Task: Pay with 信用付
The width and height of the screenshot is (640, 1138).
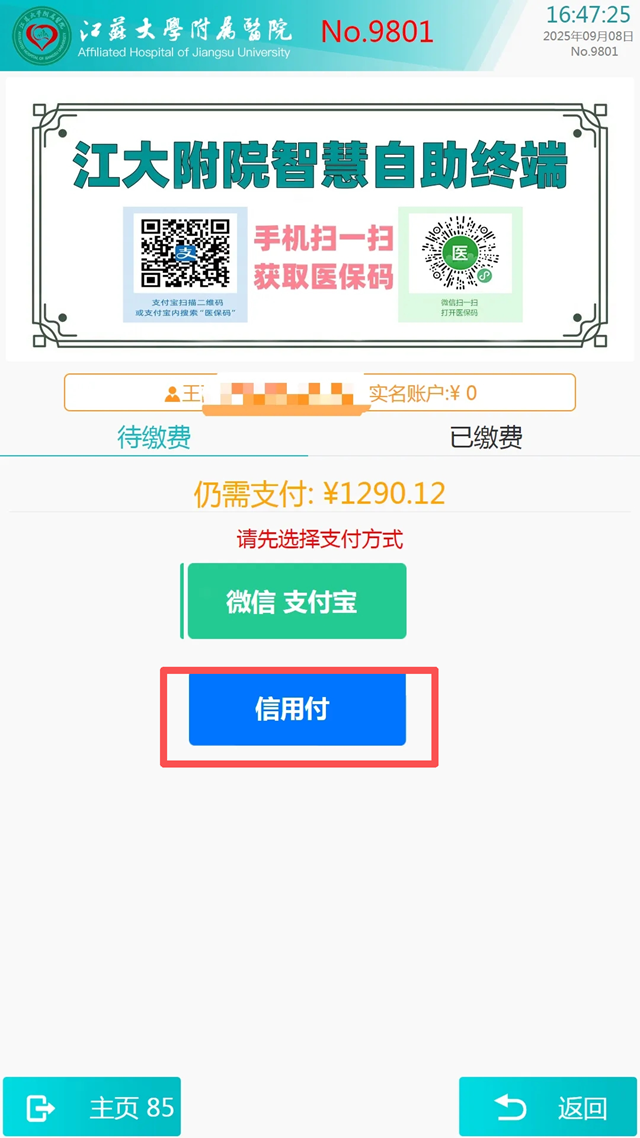Action: click(x=297, y=709)
